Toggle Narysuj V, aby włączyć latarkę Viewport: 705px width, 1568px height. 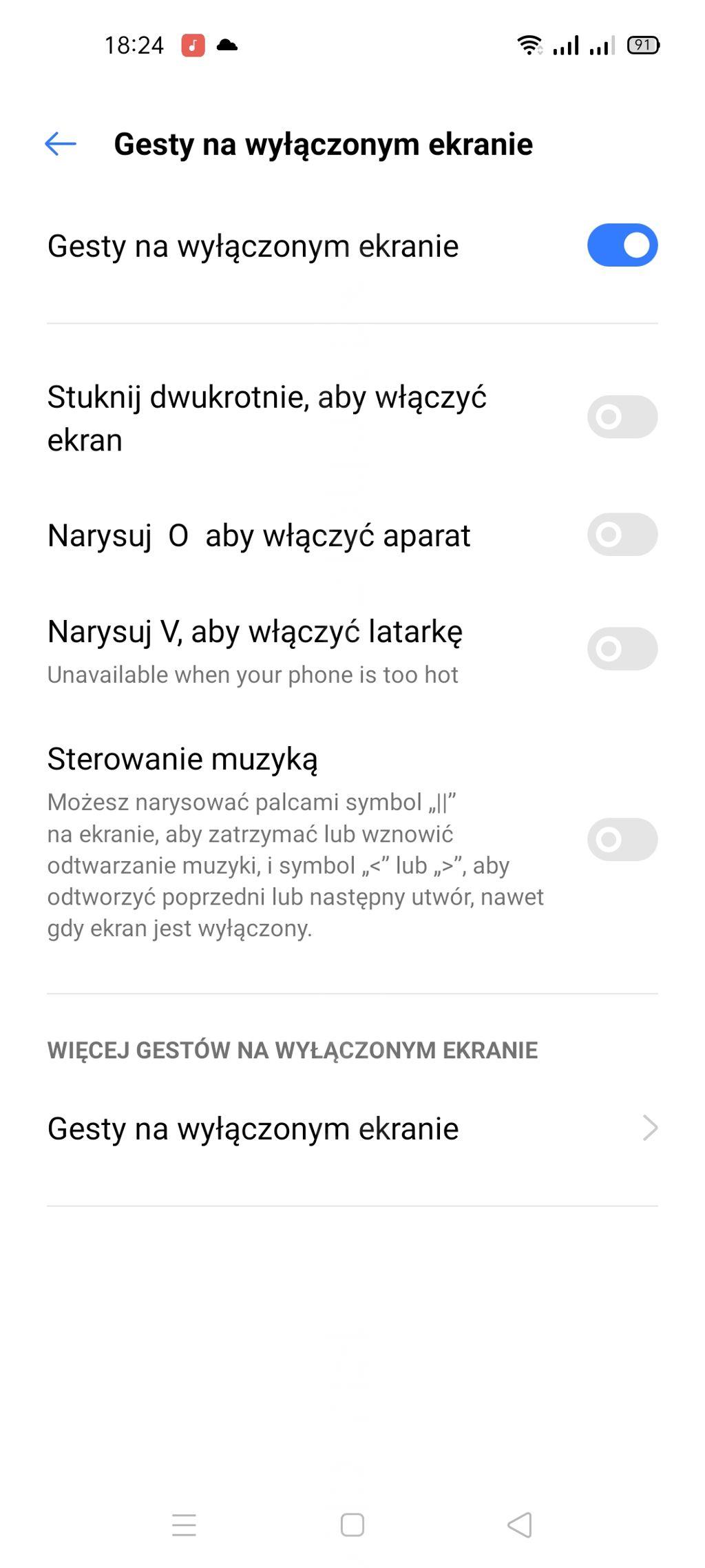(x=622, y=649)
